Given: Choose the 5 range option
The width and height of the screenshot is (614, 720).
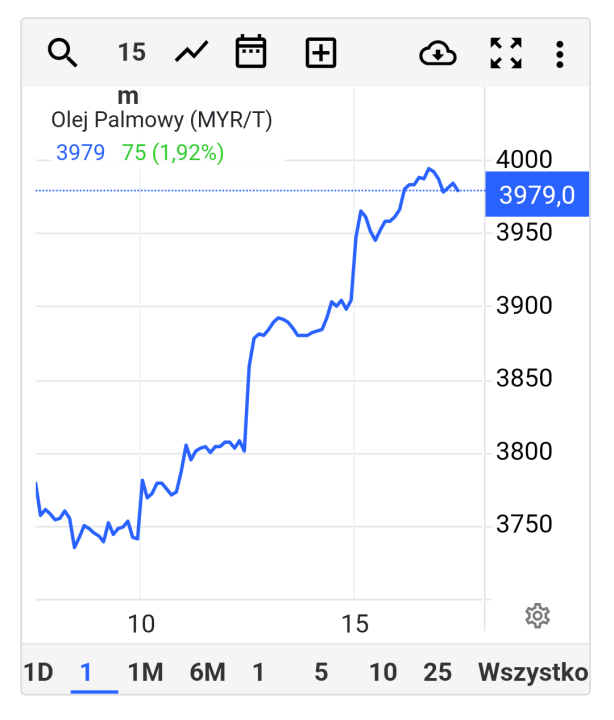Looking at the screenshot, I should 321,672.
